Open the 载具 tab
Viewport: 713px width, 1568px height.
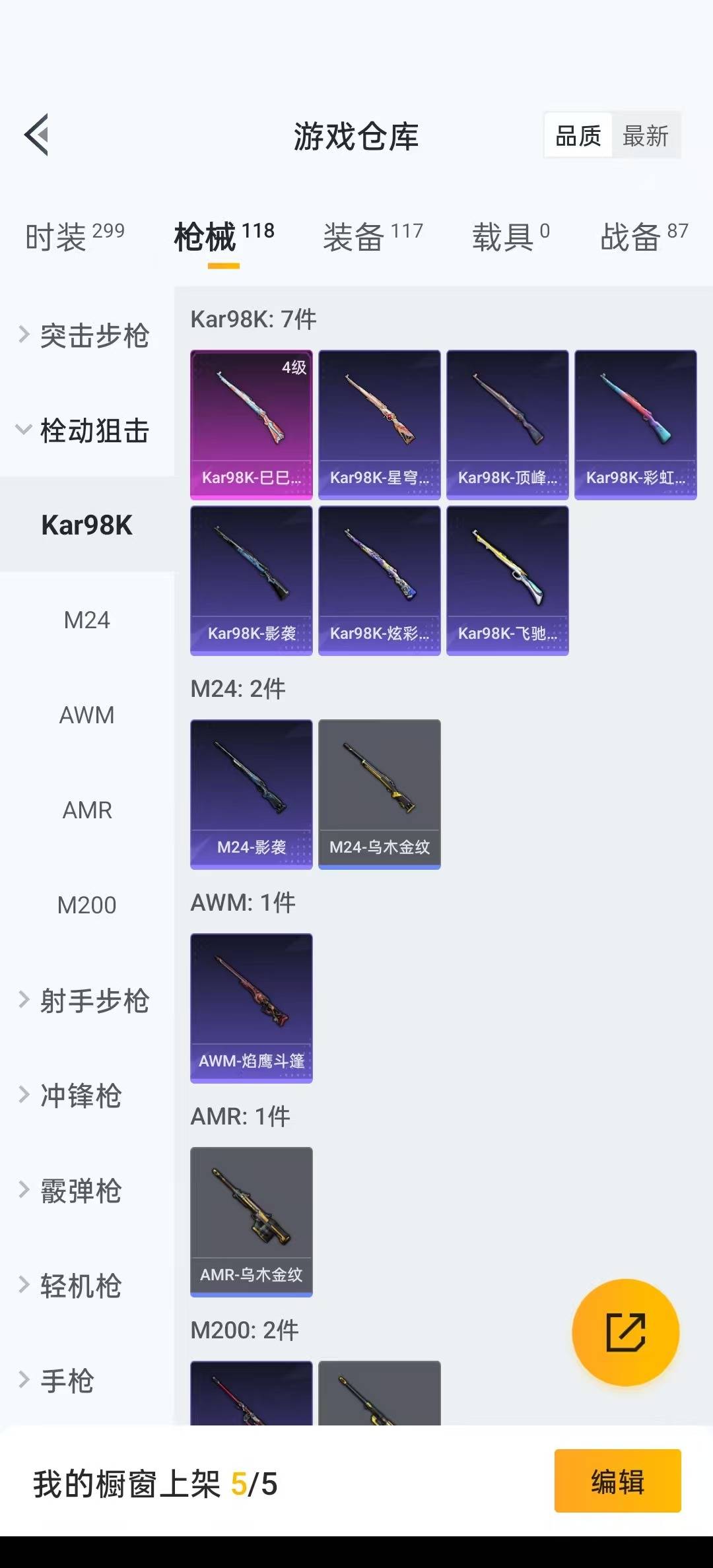510,236
